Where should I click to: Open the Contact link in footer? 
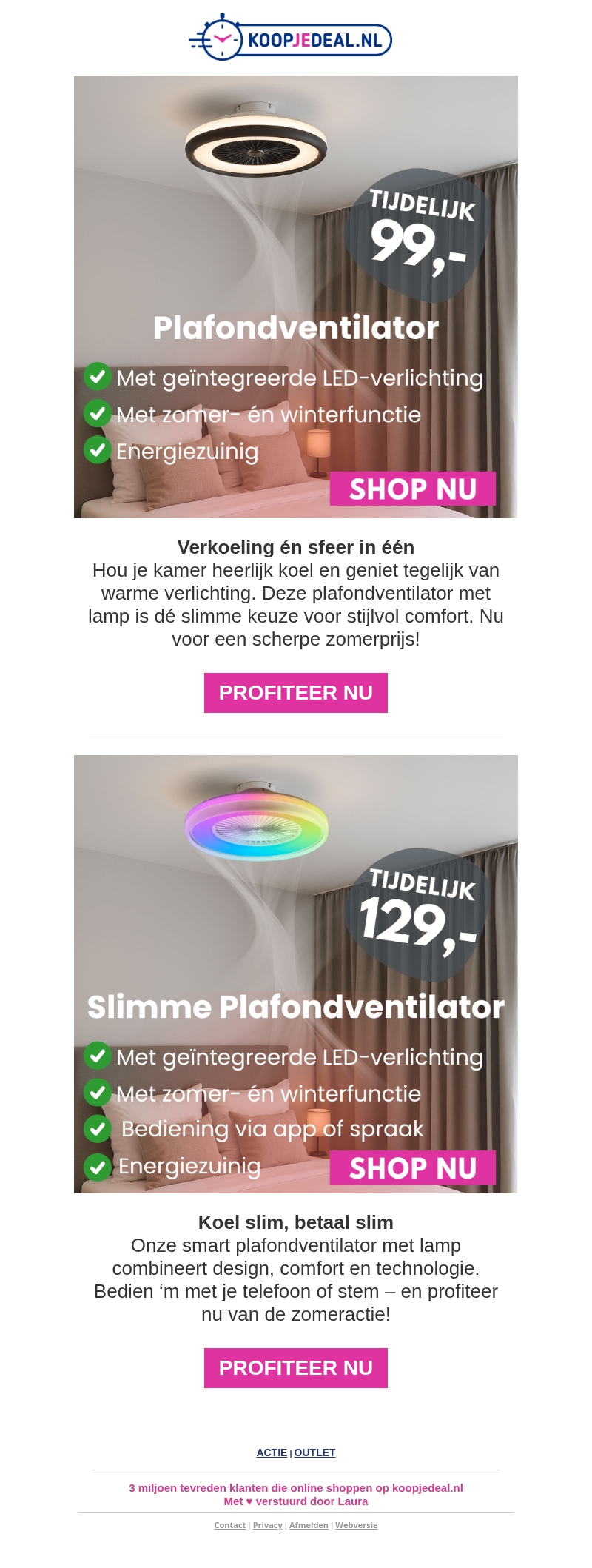pos(230,1525)
